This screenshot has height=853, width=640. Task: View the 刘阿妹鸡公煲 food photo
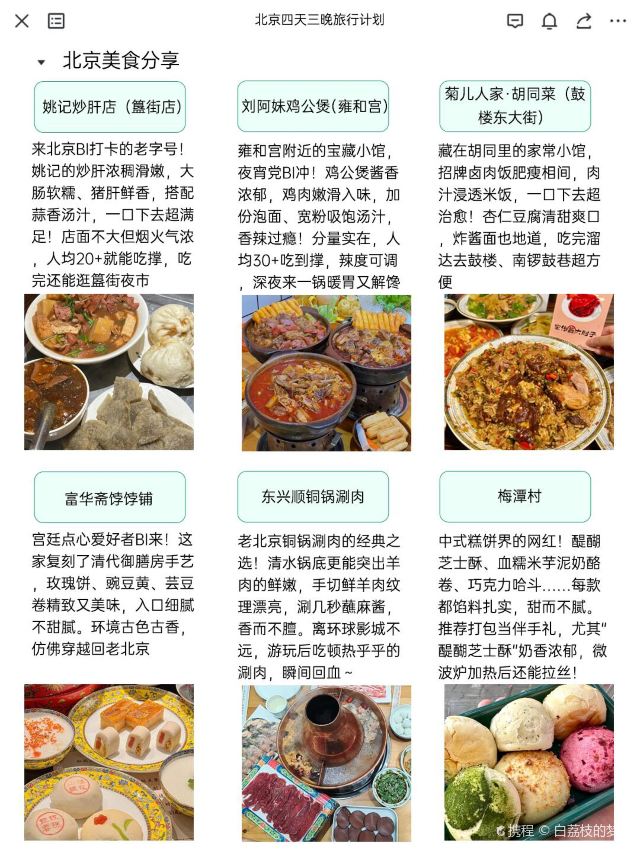coord(327,373)
